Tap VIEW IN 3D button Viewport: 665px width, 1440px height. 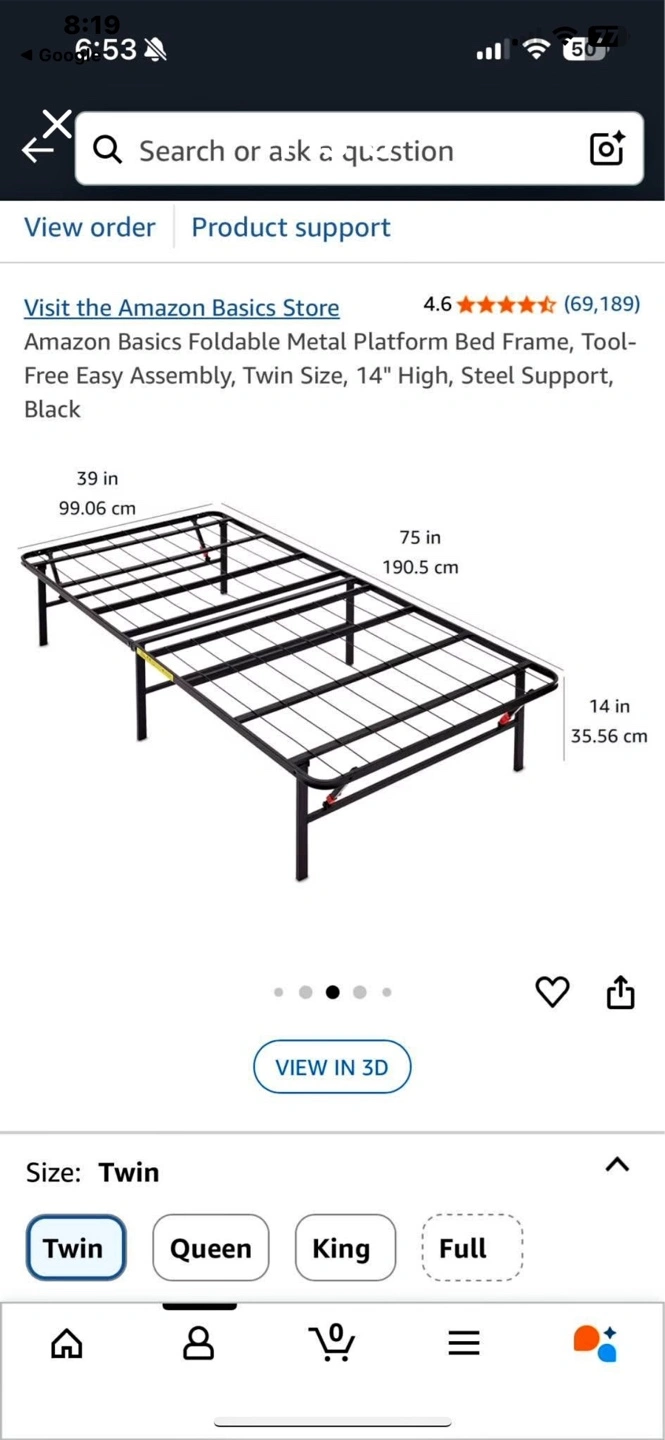click(332, 1067)
